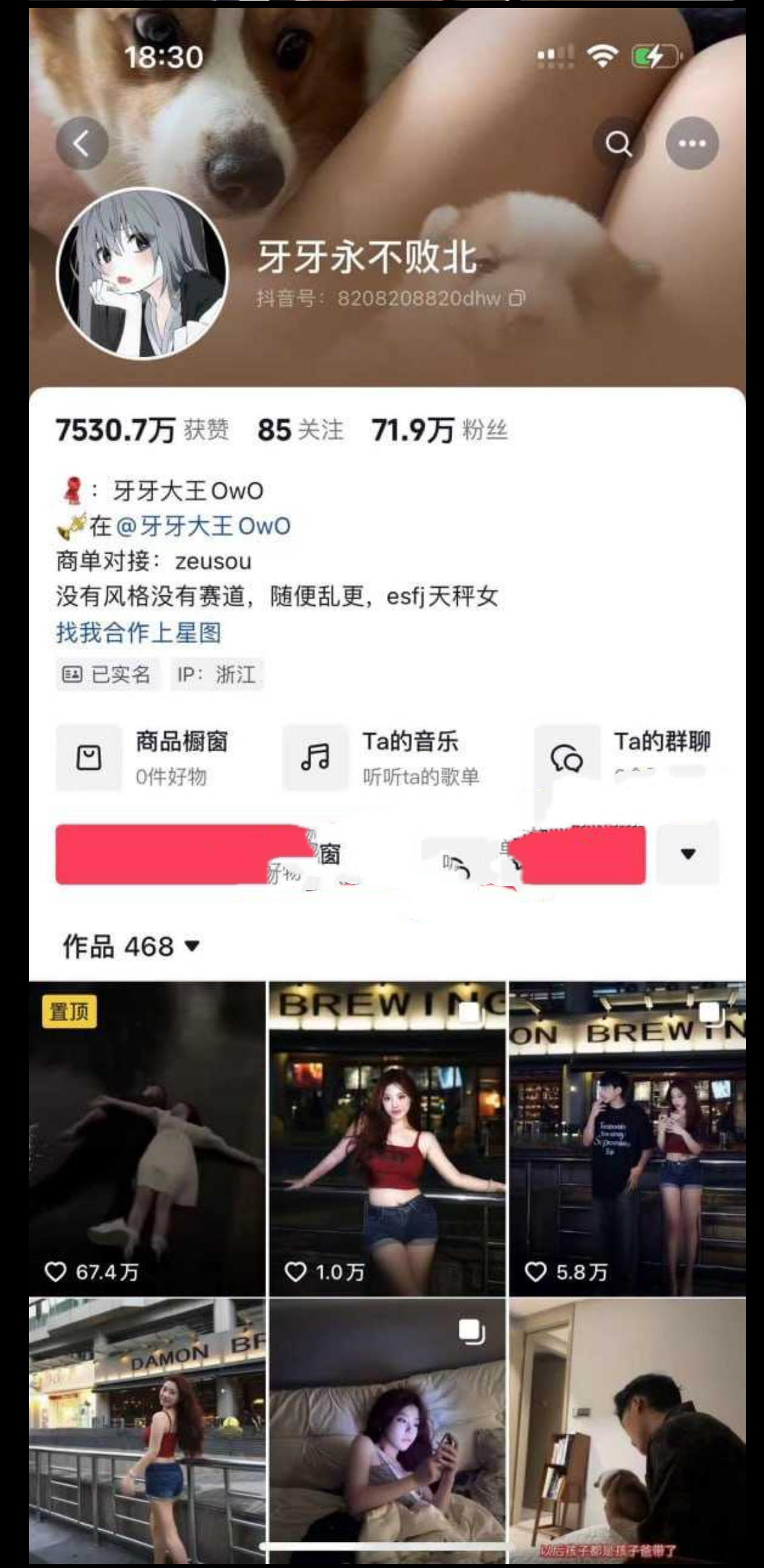
Task: Expand the dropdown arrow beside the red button
Action: 687,854
